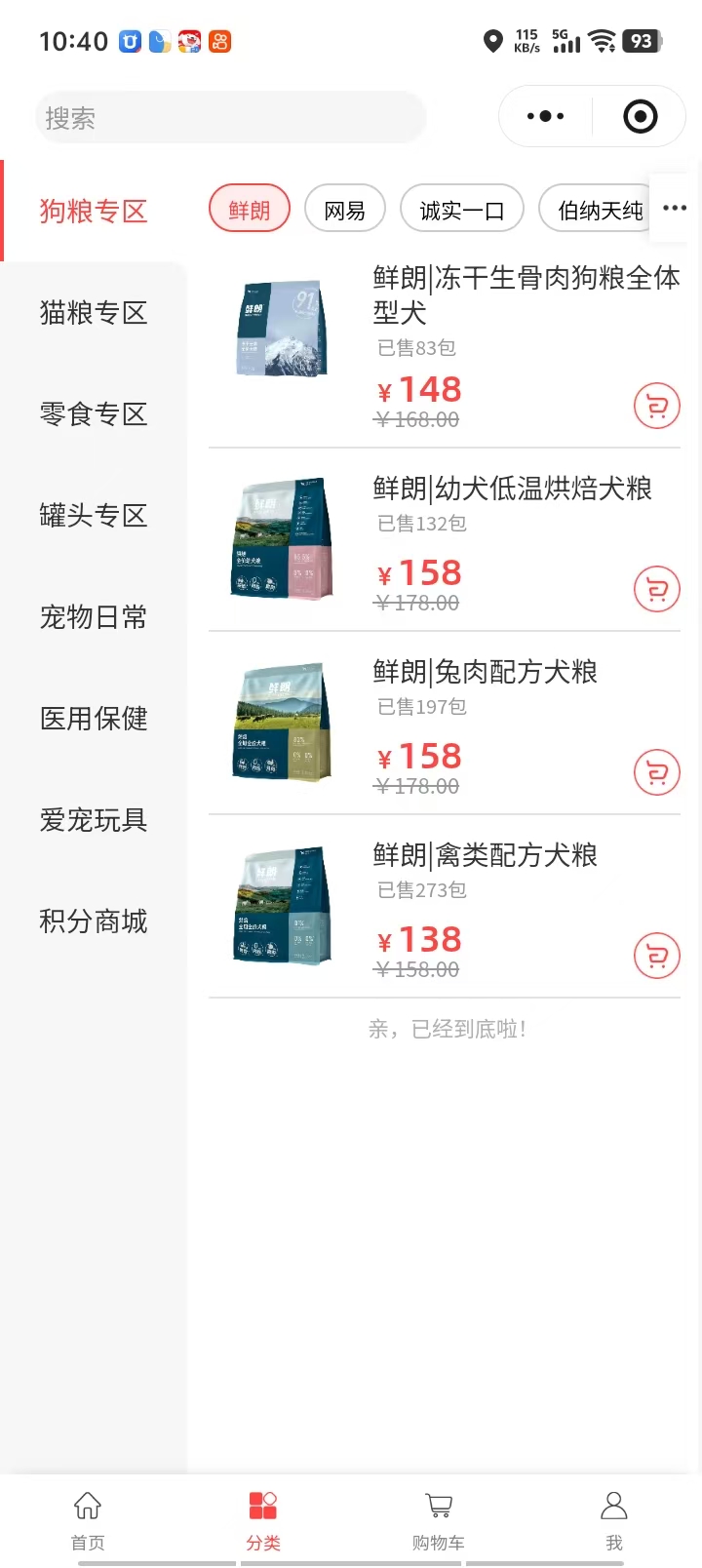Open the 购物车 shopping cart tab
This screenshot has height=1568, width=702.
click(x=439, y=1519)
